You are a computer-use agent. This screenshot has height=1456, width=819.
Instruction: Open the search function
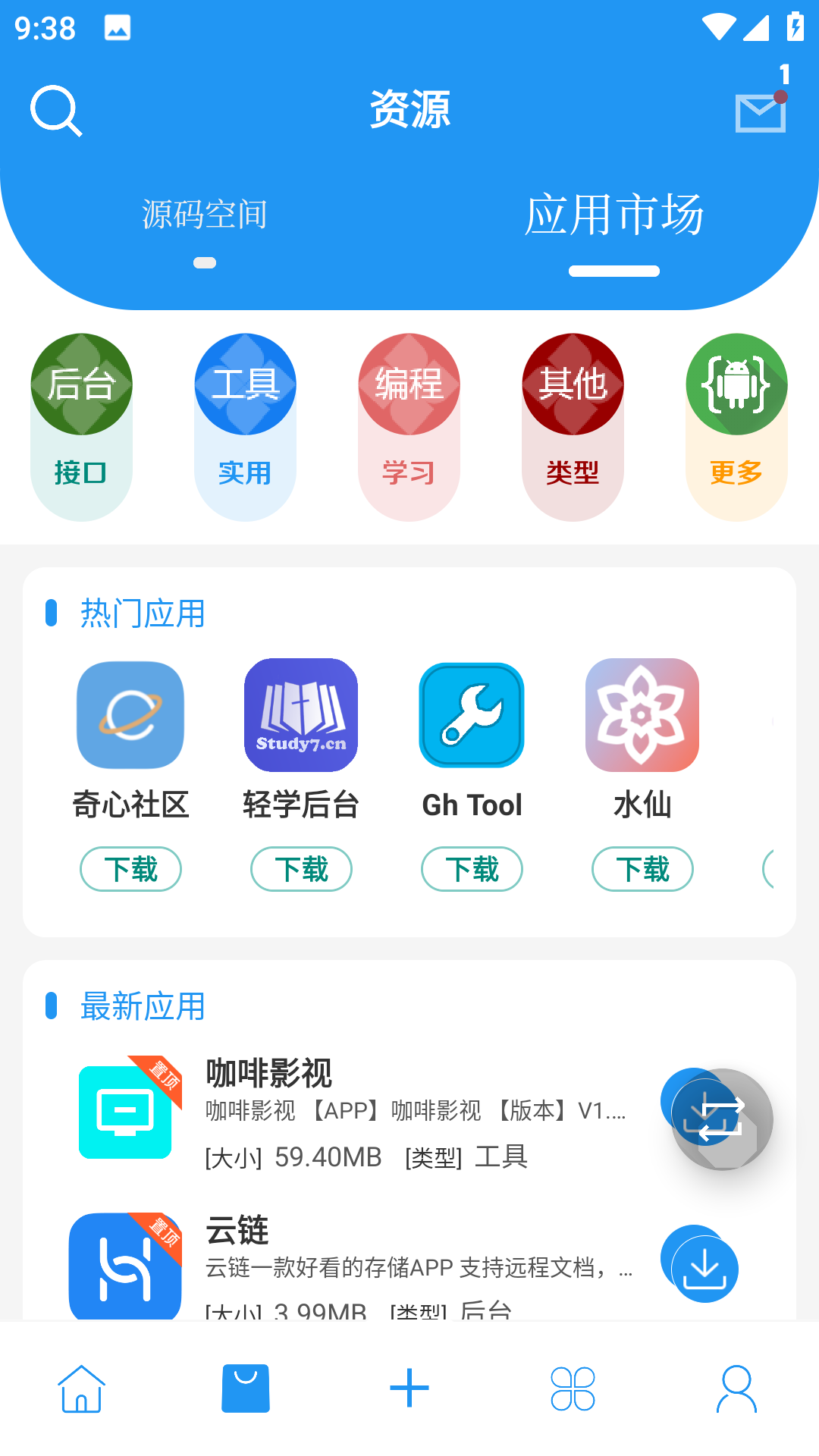pos(55,111)
